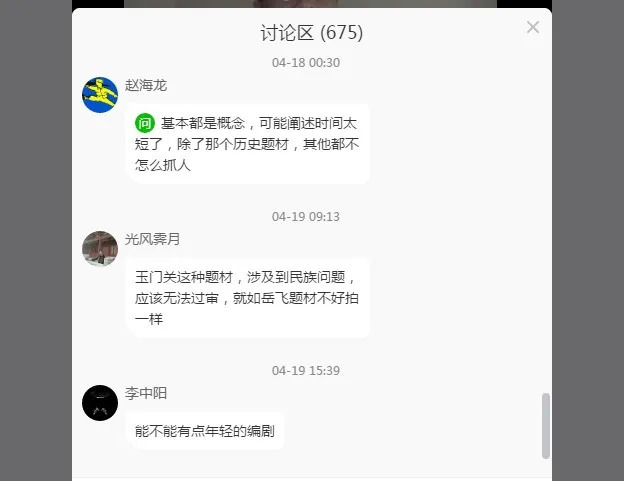Tap the discussion scrollbar thumb
Screen dimensions: 624x481
tap(545, 425)
